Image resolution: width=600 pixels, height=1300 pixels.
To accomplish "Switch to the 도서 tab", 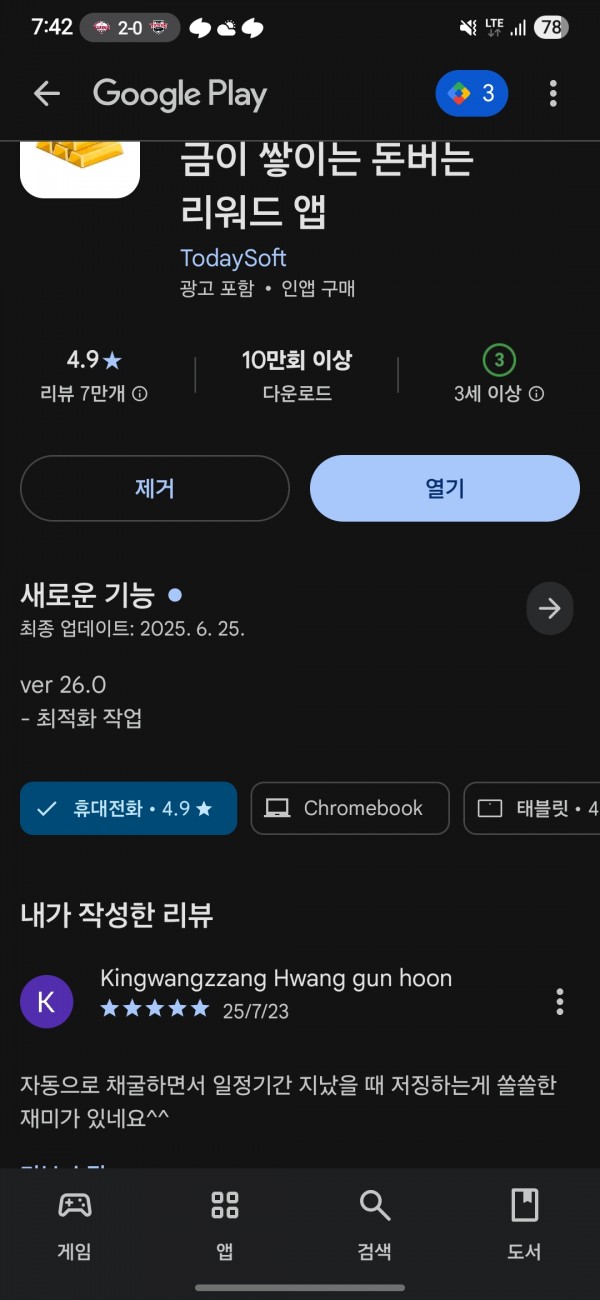I will 525,1224.
